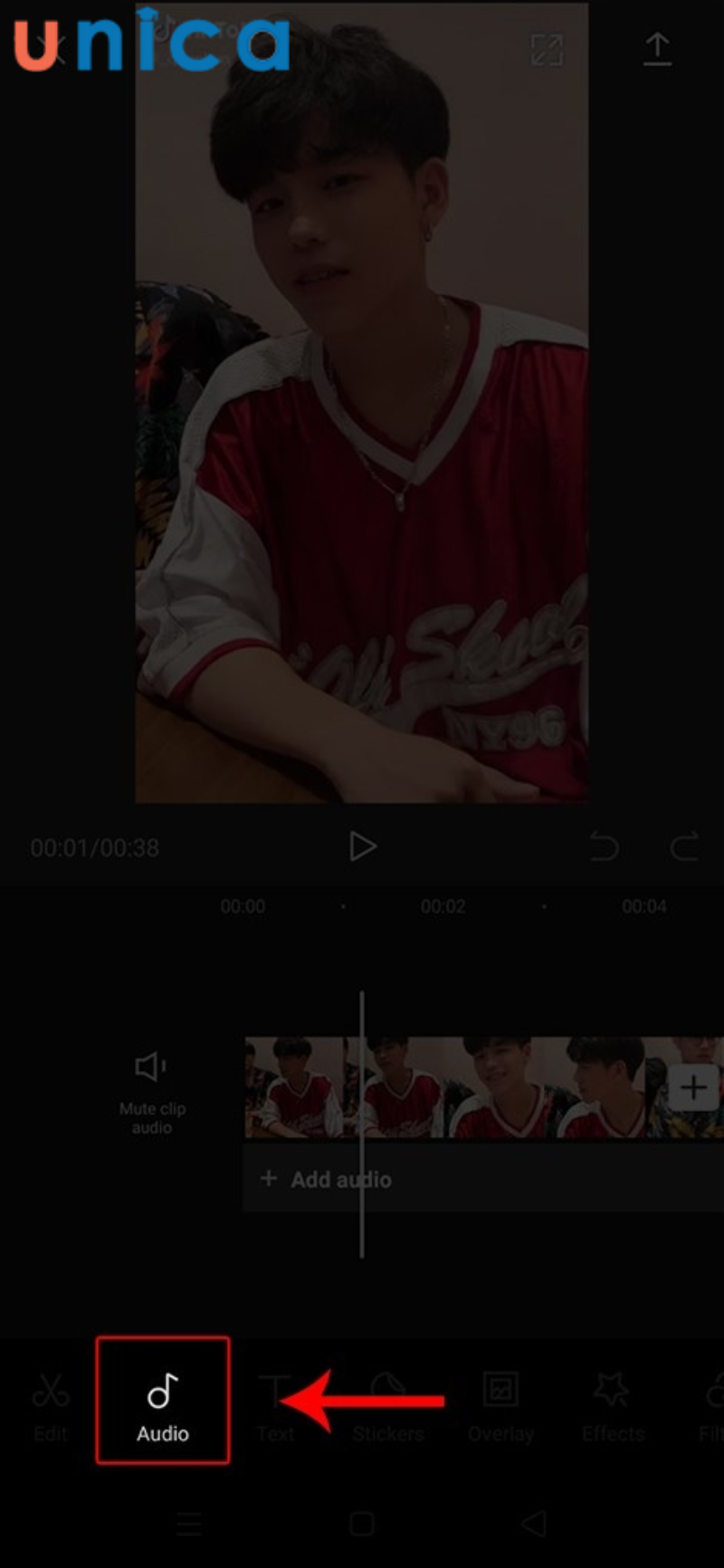Open the Effects tool
The width and height of the screenshot is (724, 1568).
[613, 1408]
